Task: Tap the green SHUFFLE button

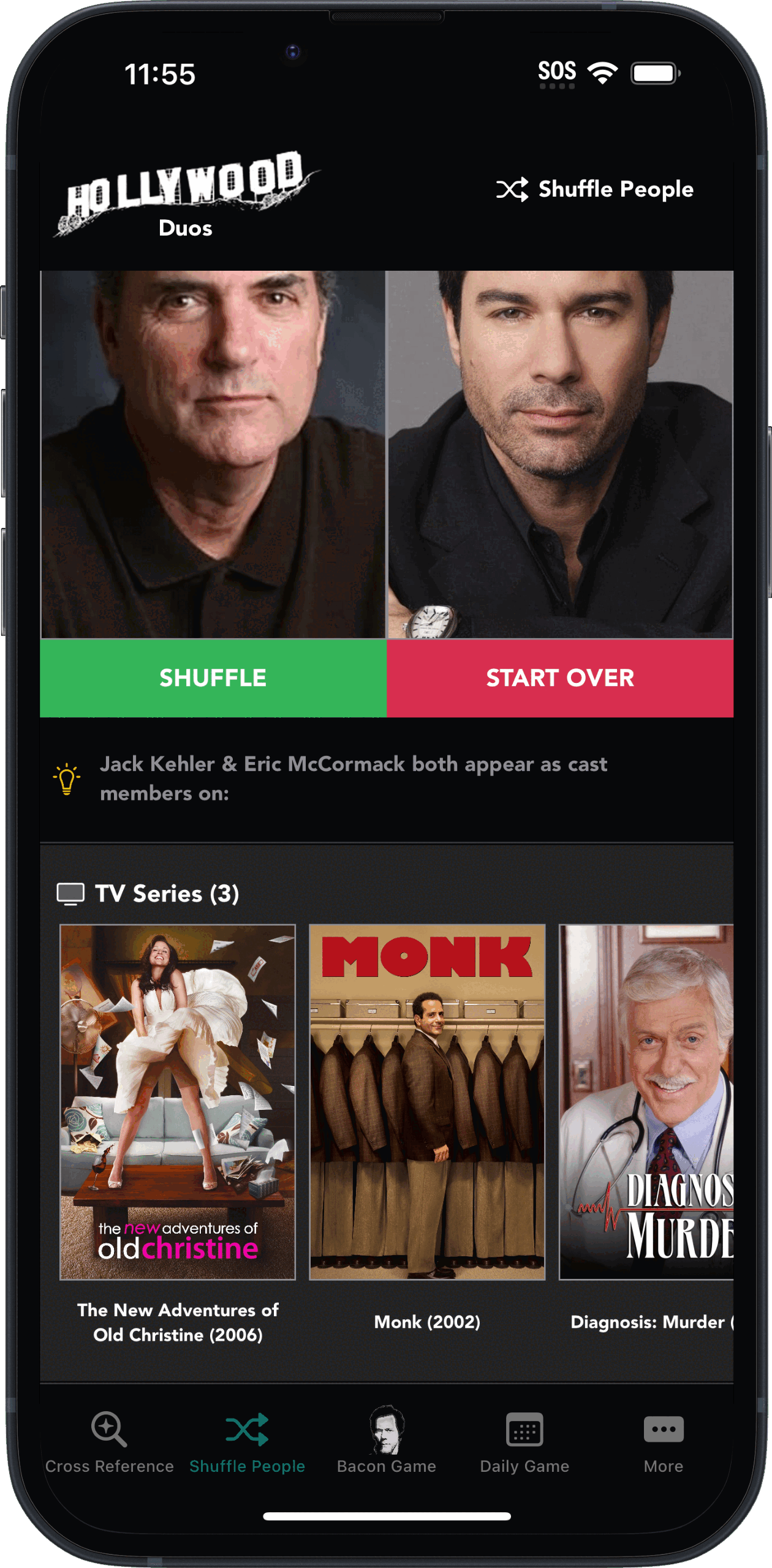Action: (x=213, y=678)
